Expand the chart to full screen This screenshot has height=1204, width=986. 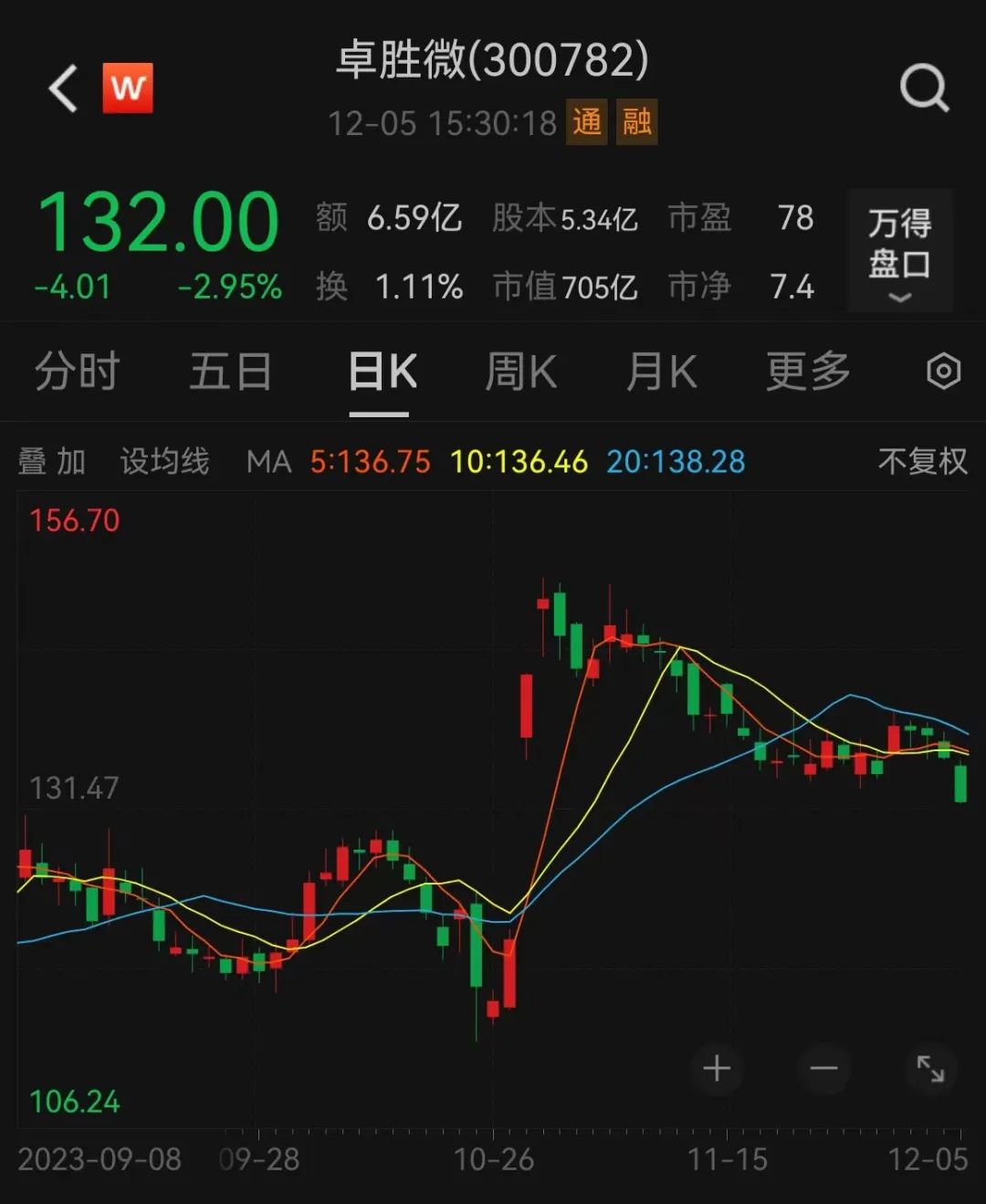930,1068
